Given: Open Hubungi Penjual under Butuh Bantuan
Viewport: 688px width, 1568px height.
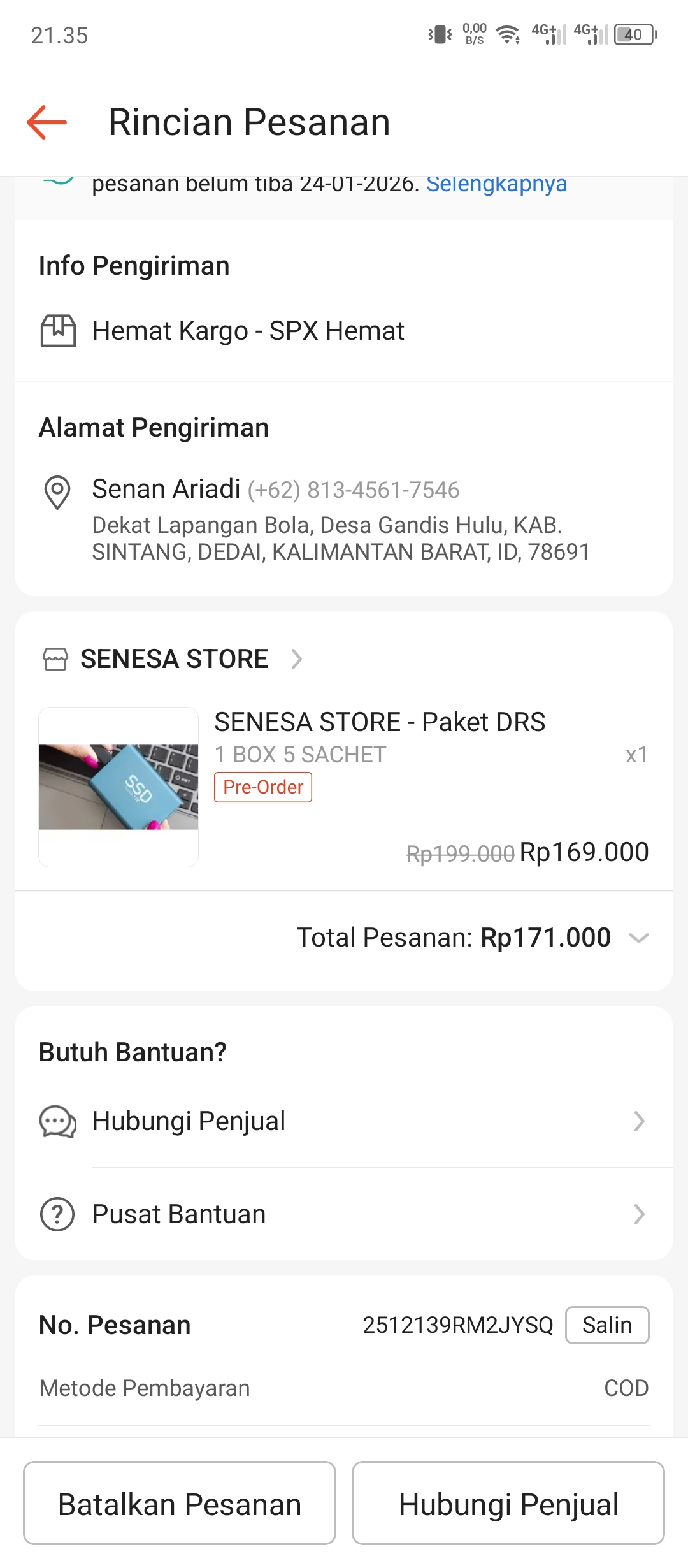Looking at the screenshot, I should [x=344, y=1121].
